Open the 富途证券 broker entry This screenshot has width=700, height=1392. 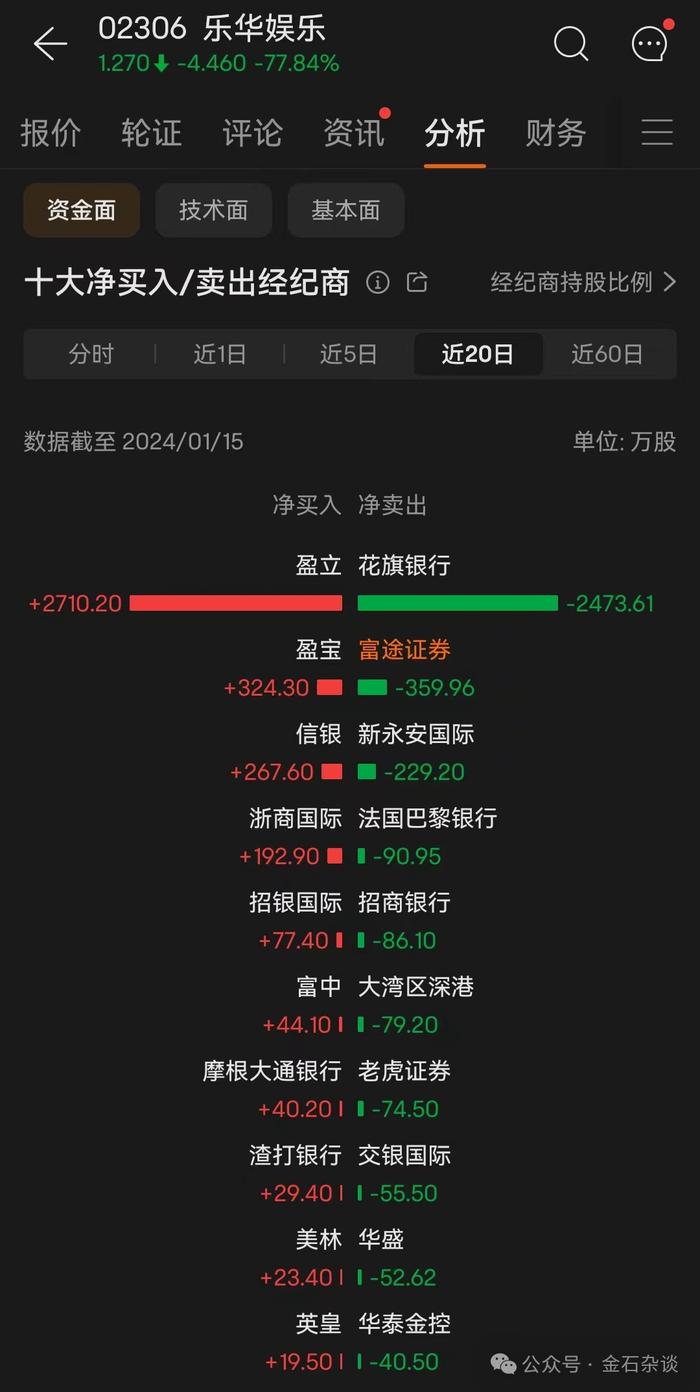coord(405,650)
